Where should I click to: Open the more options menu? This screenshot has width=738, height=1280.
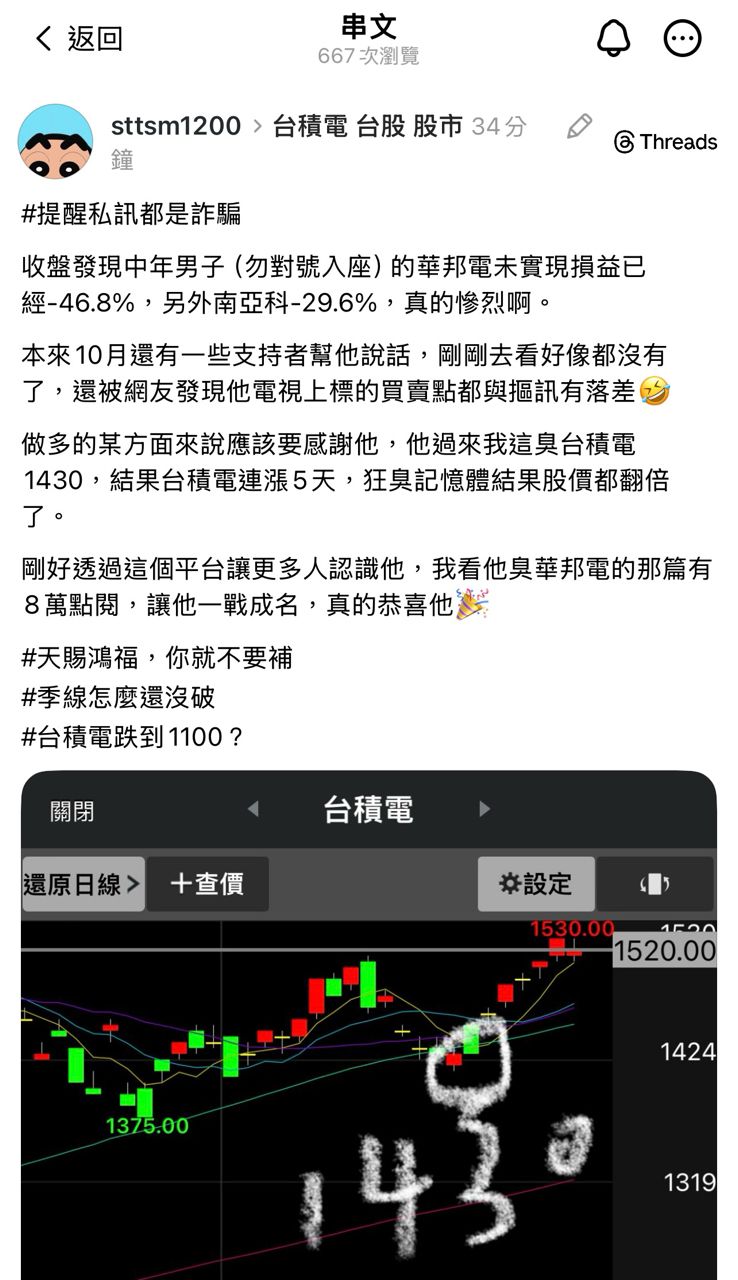[683, 39]
